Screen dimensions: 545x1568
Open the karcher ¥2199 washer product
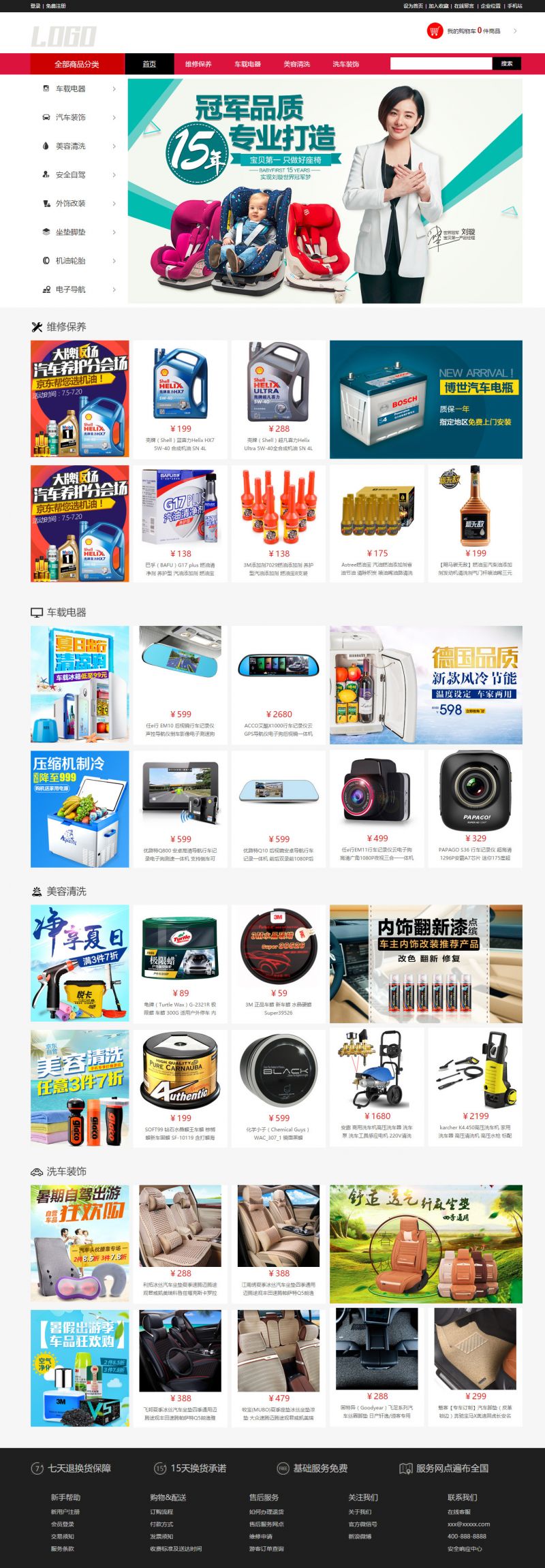tap(475, 1088)
